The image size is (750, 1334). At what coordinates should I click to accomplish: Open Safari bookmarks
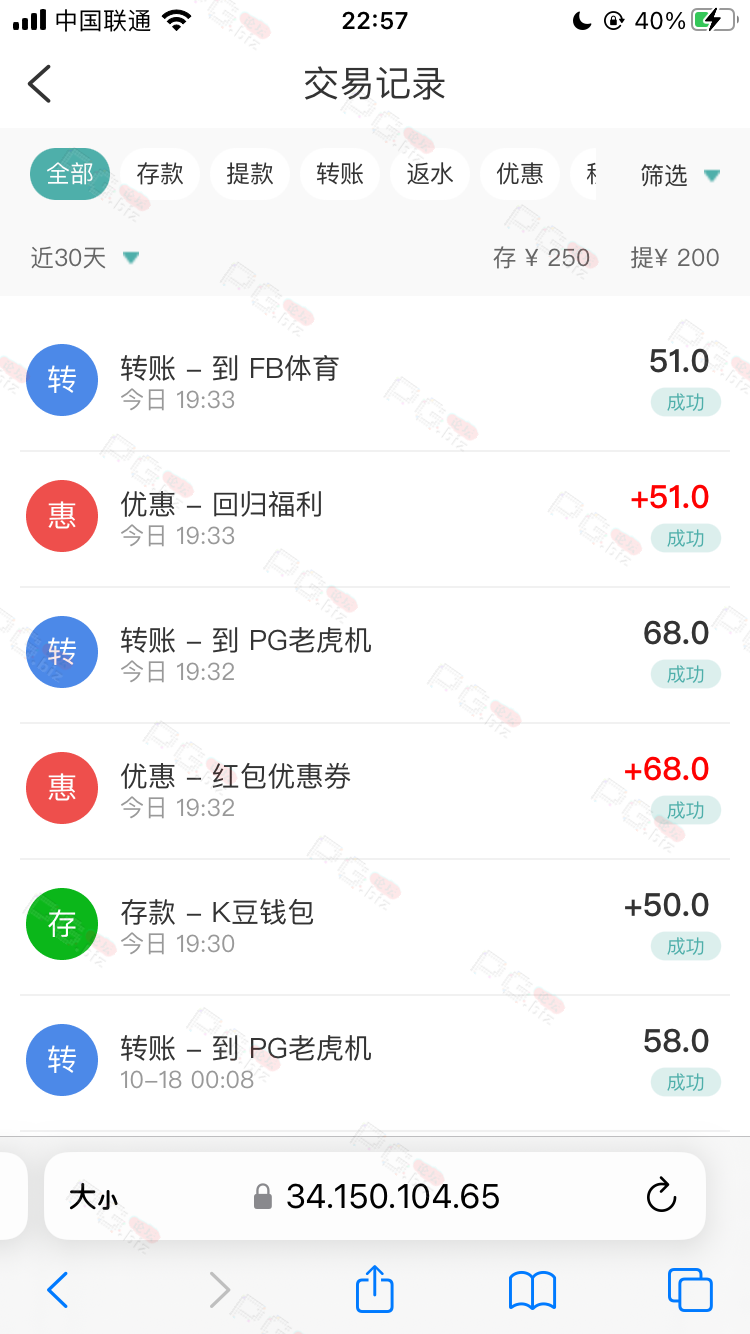pos(532,1290)
